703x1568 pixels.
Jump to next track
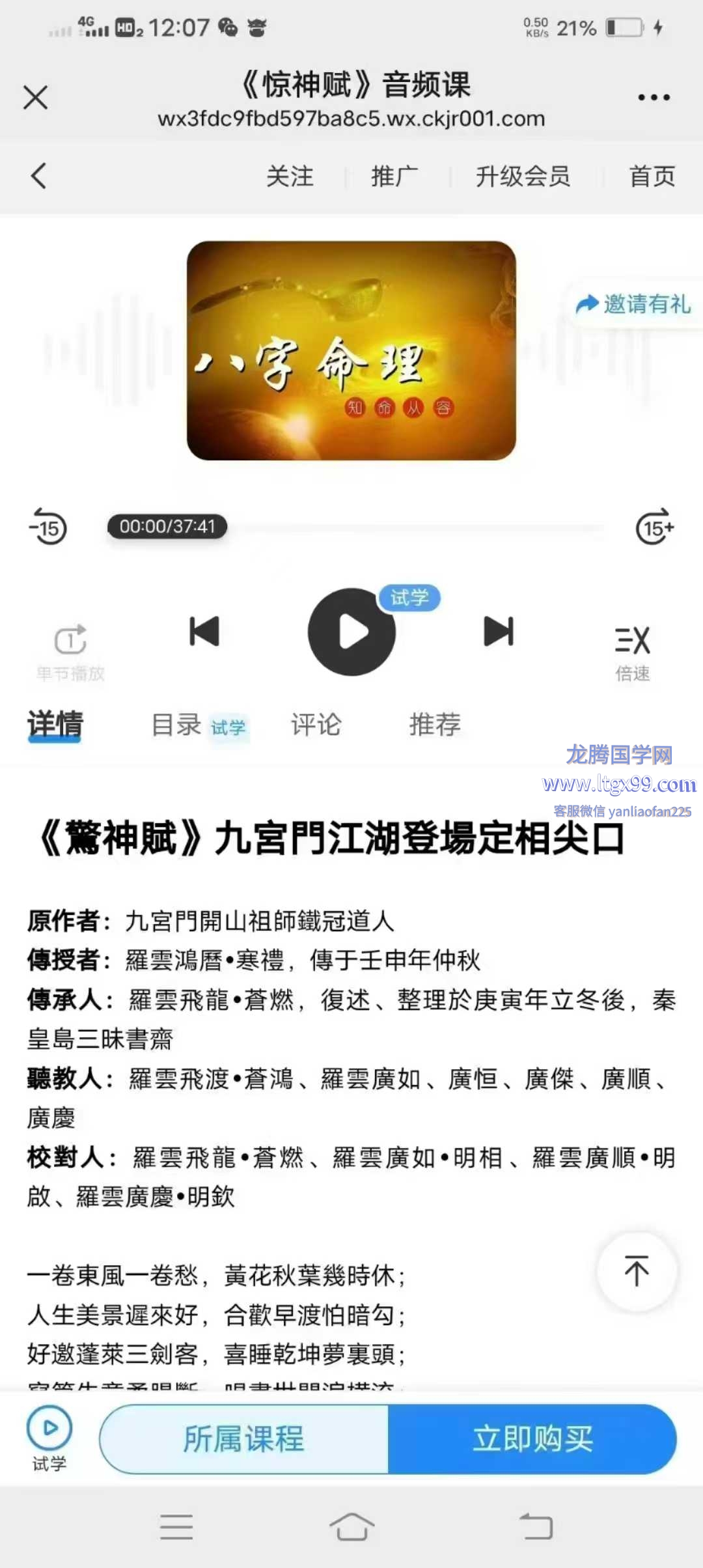(x=499, y=632)
